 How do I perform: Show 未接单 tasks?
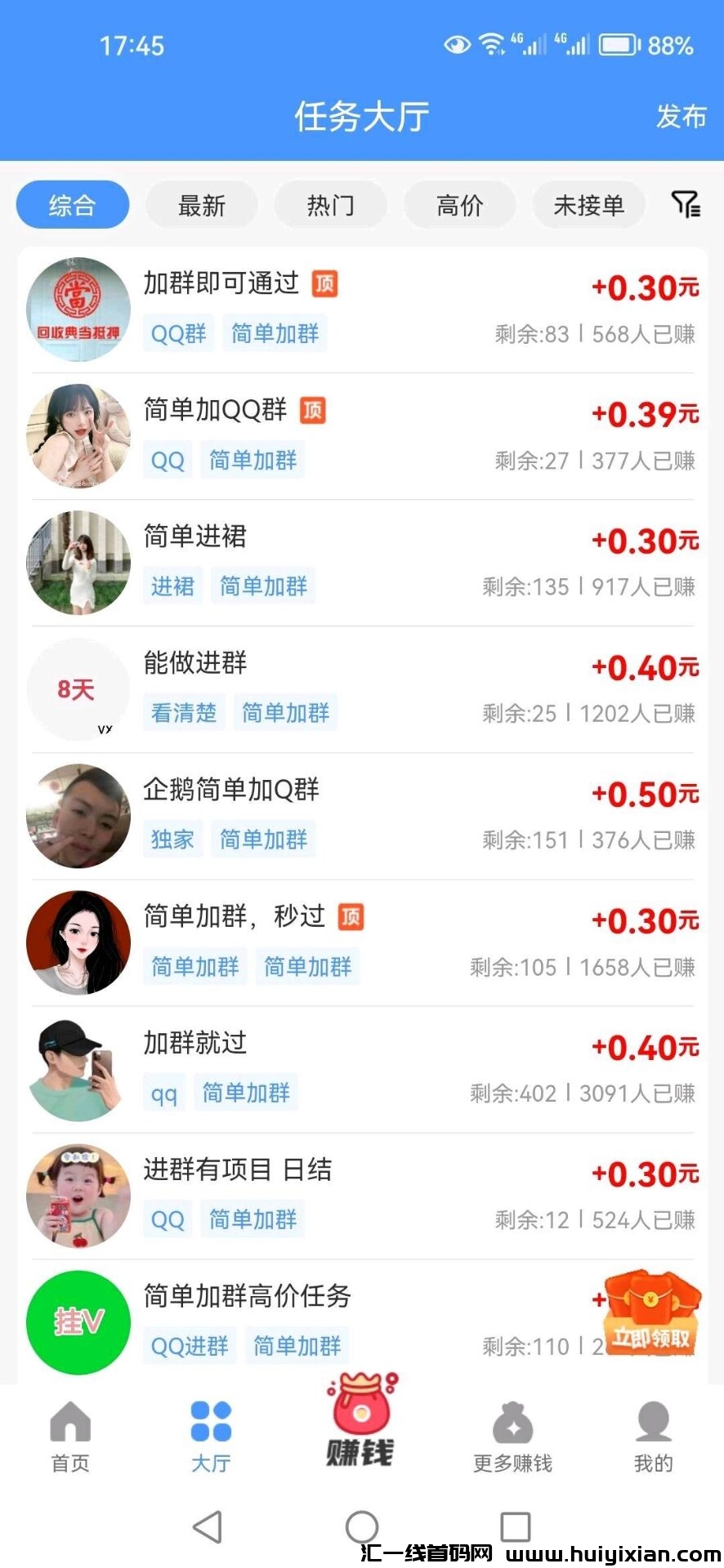pyautogui.click(x=588, y=205)
